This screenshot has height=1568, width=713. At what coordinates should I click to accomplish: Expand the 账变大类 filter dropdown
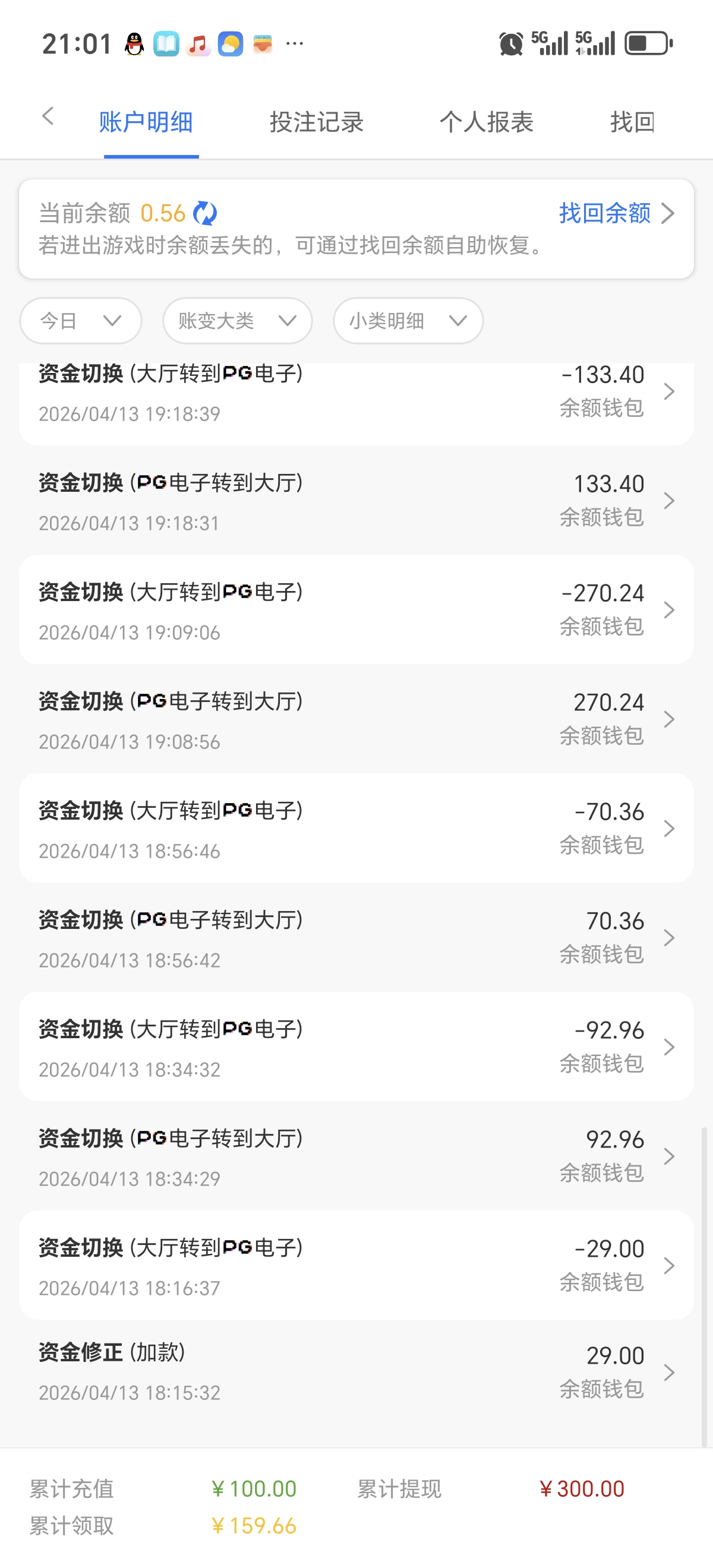point(237,321)
